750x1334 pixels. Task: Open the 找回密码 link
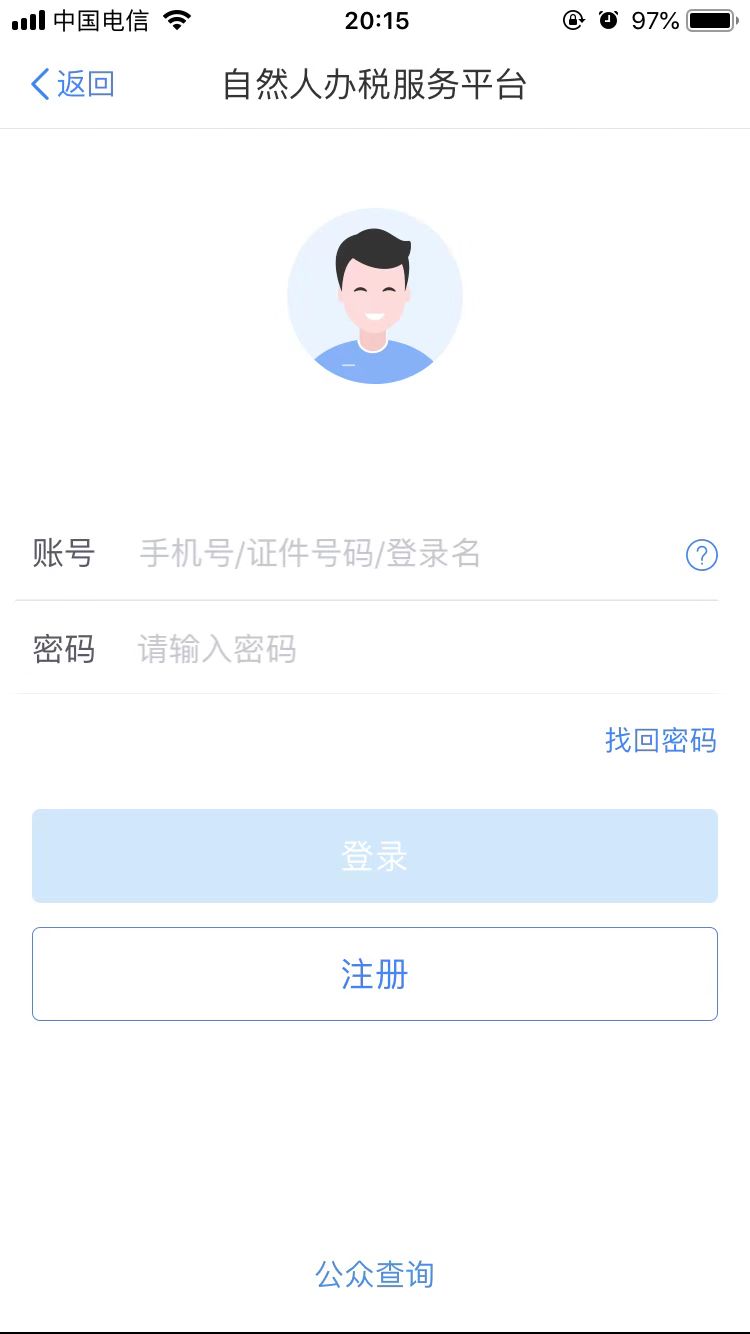tap(660, 741)
